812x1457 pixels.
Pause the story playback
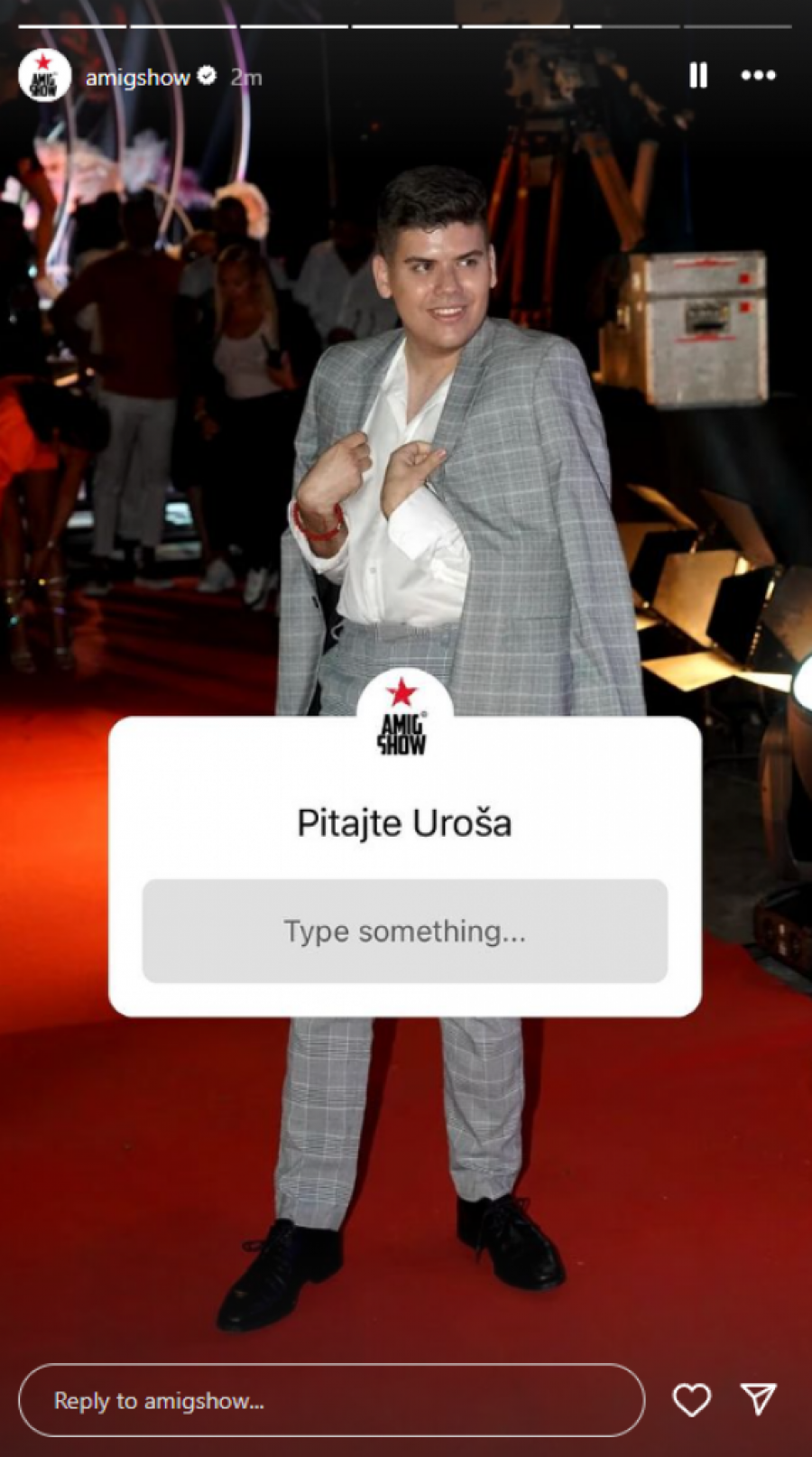(697, 76)
